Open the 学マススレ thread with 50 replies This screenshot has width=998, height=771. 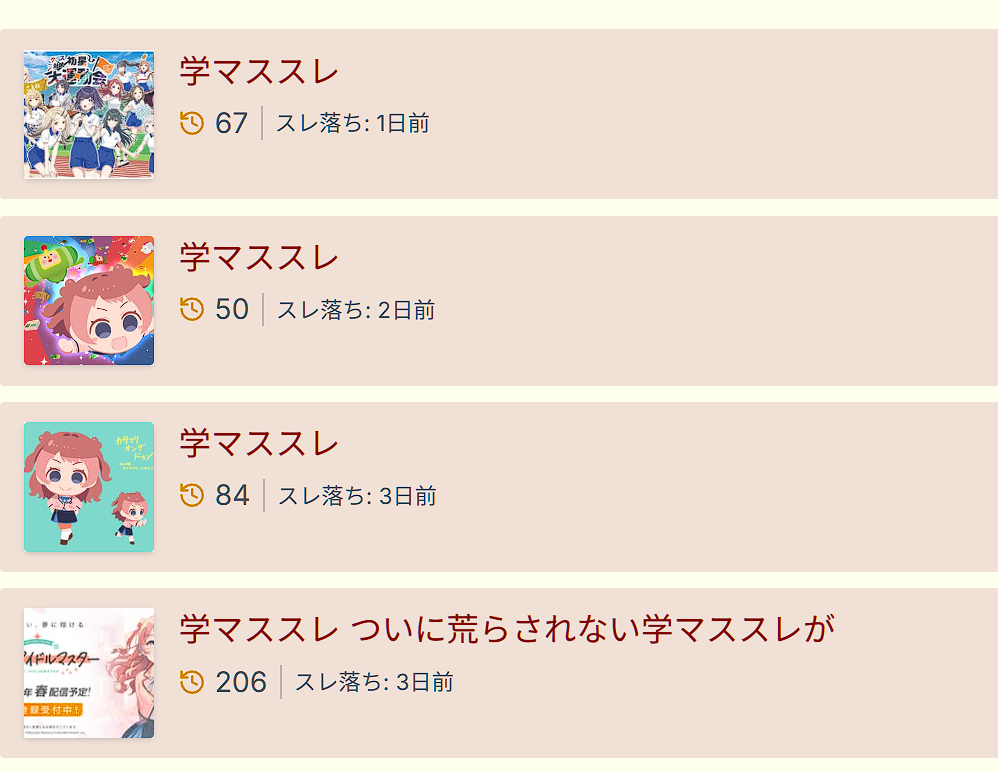pyautogui.click(x=259, y=258)
